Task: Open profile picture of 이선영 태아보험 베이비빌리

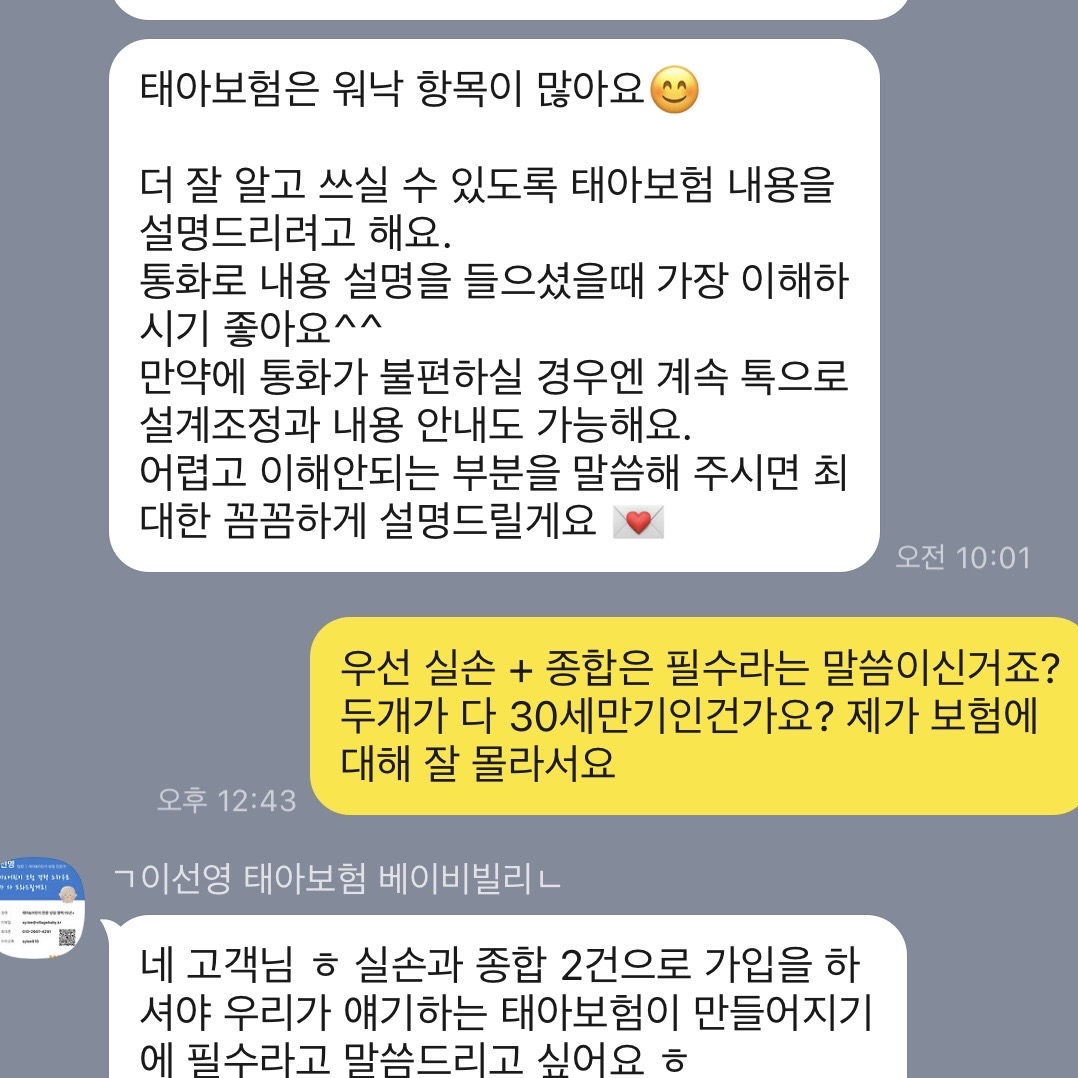Action: coord(40,907)
